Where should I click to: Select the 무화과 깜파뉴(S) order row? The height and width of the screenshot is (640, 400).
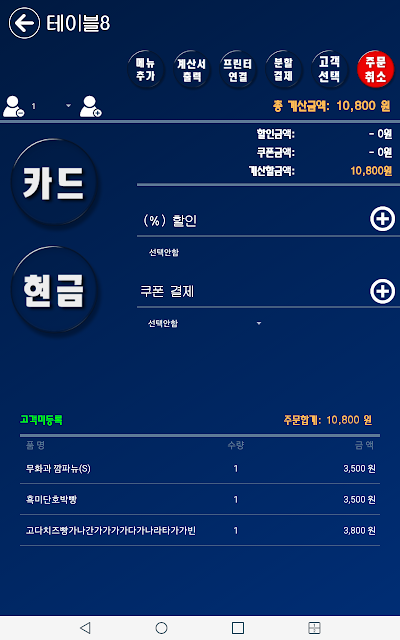click(x=200, y=469)
